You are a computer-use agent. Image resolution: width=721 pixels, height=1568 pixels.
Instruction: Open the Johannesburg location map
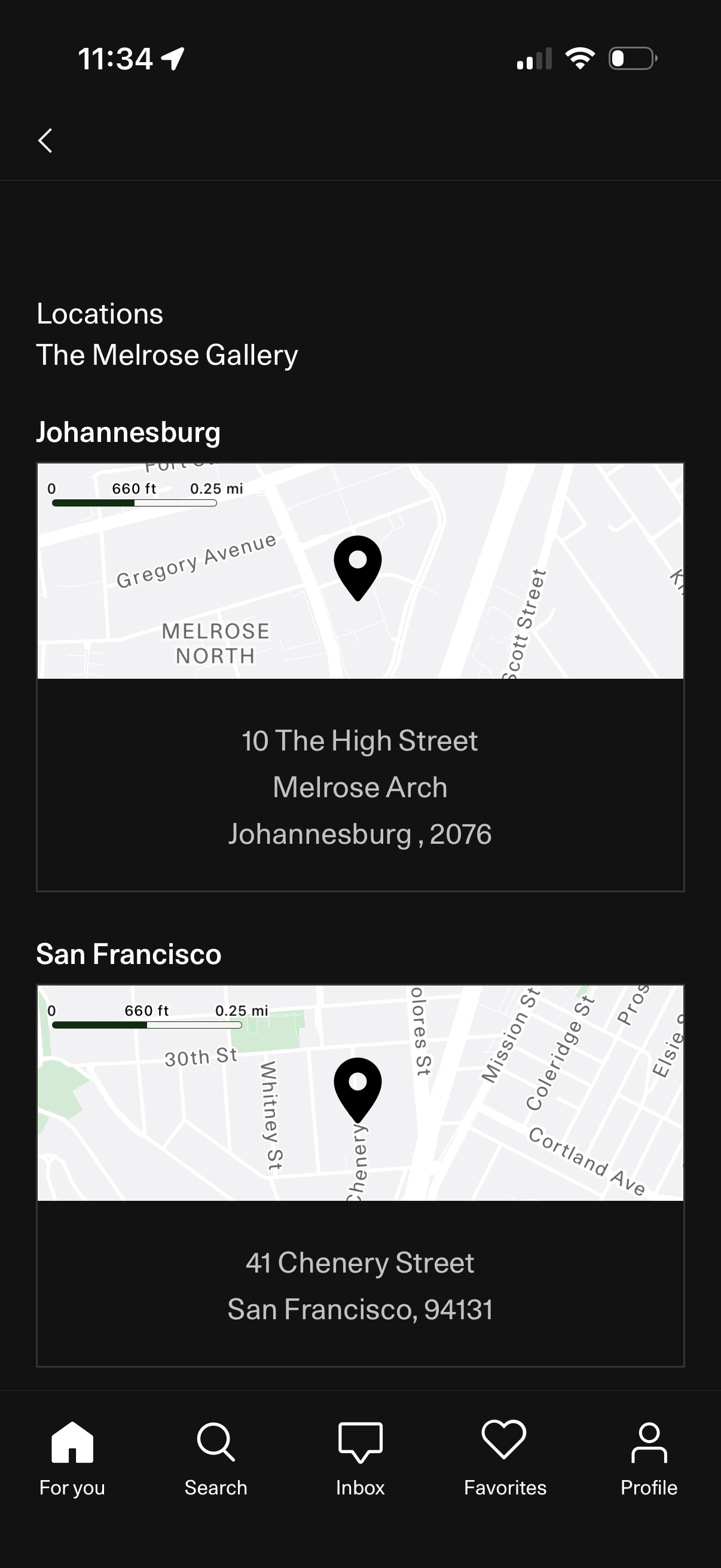[360, 571]
